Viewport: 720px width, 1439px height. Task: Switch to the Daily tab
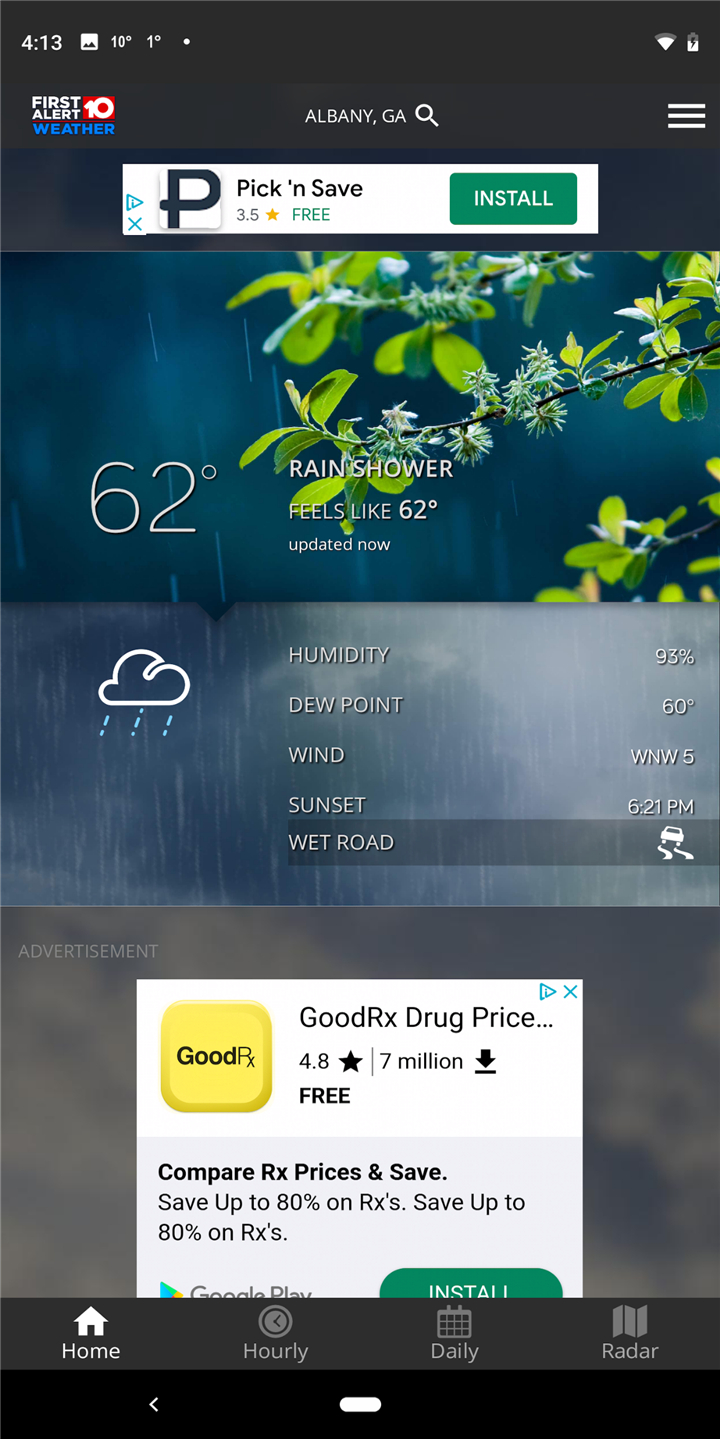pos(454,1333)
